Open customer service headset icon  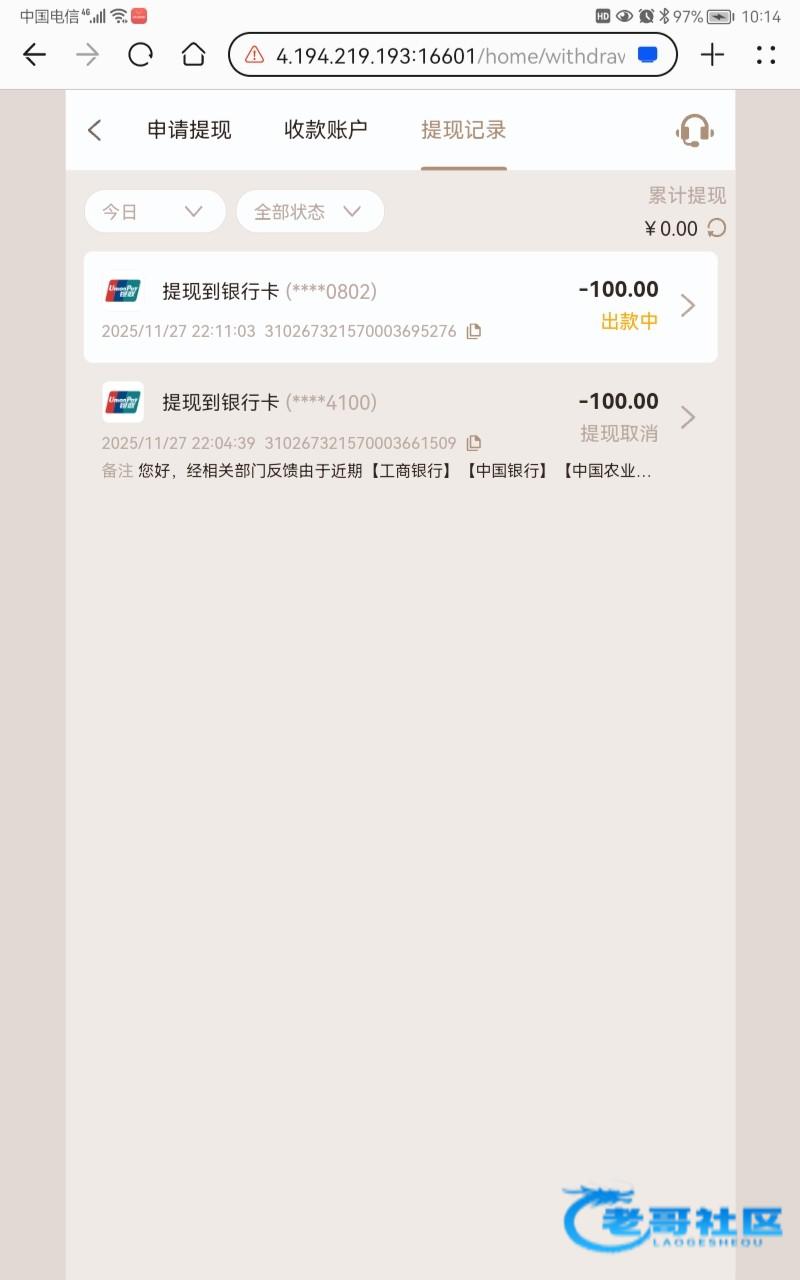694,130
